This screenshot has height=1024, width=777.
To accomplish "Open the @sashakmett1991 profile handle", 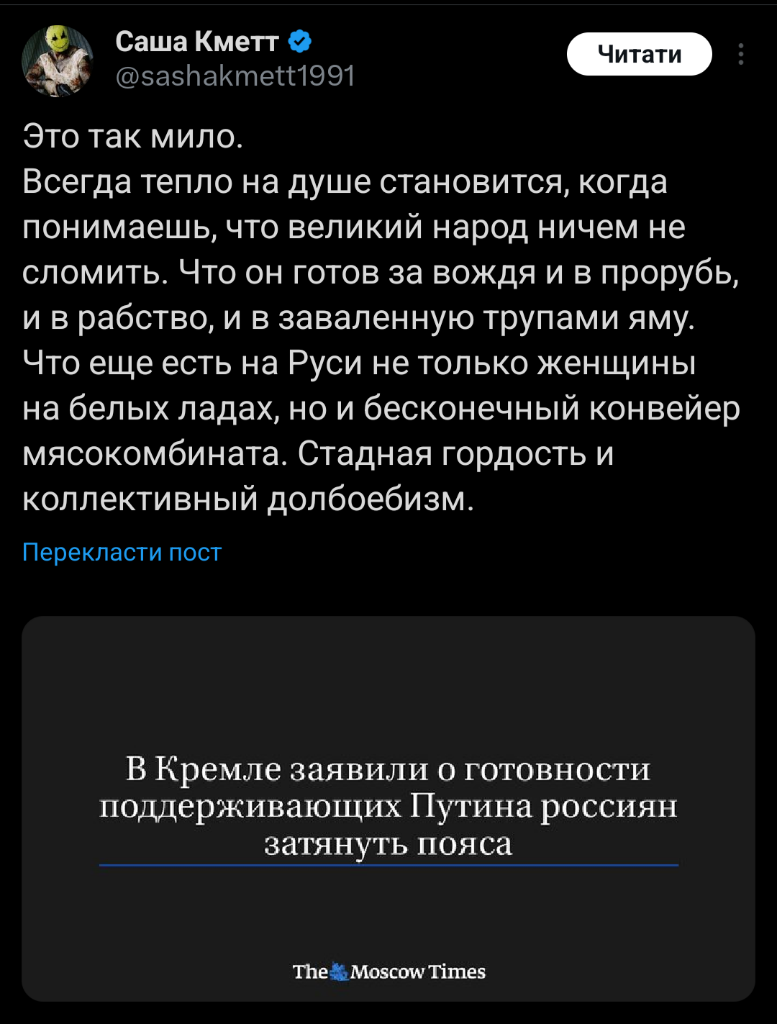I will pyautogui.click(x=235, y=77).
